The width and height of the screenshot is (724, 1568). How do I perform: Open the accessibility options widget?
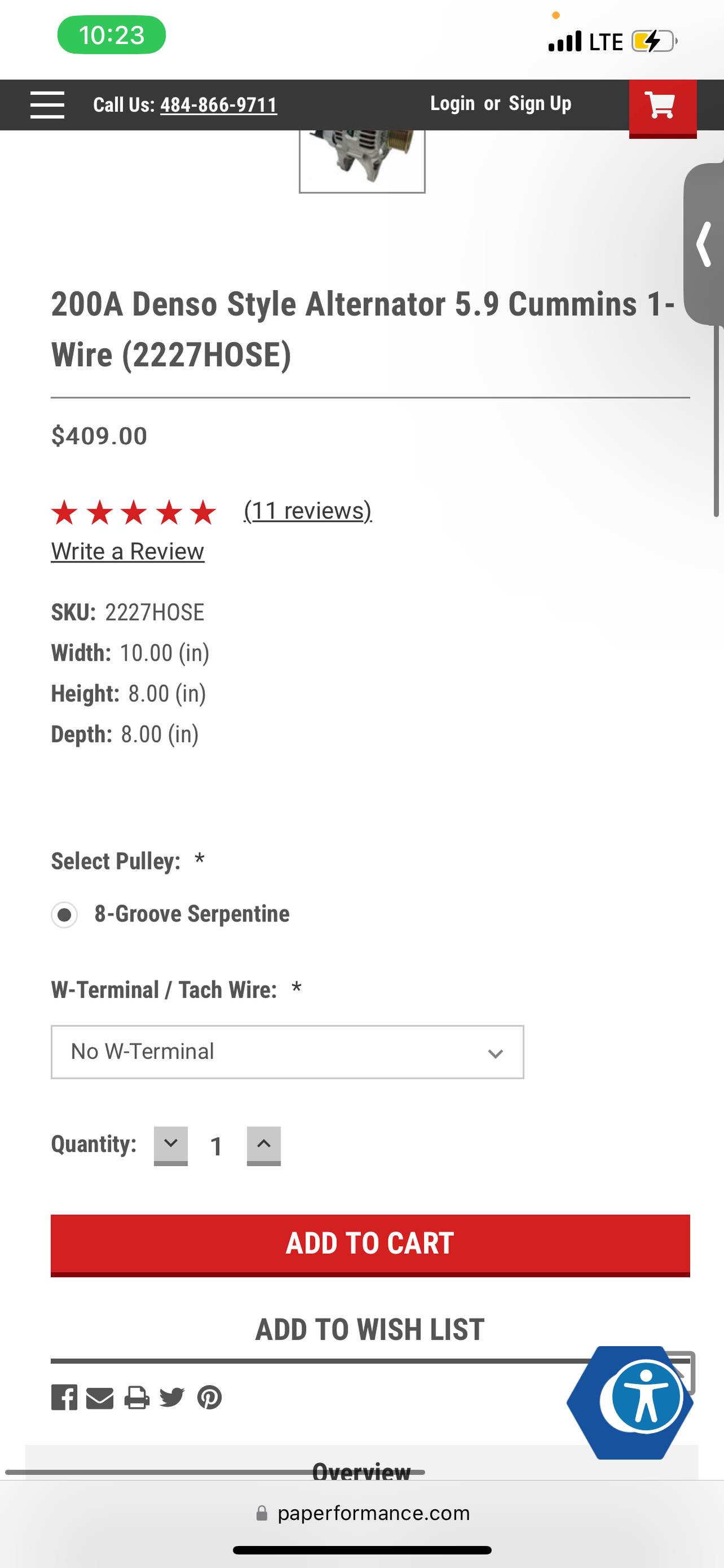click(x=645, y=1398)
